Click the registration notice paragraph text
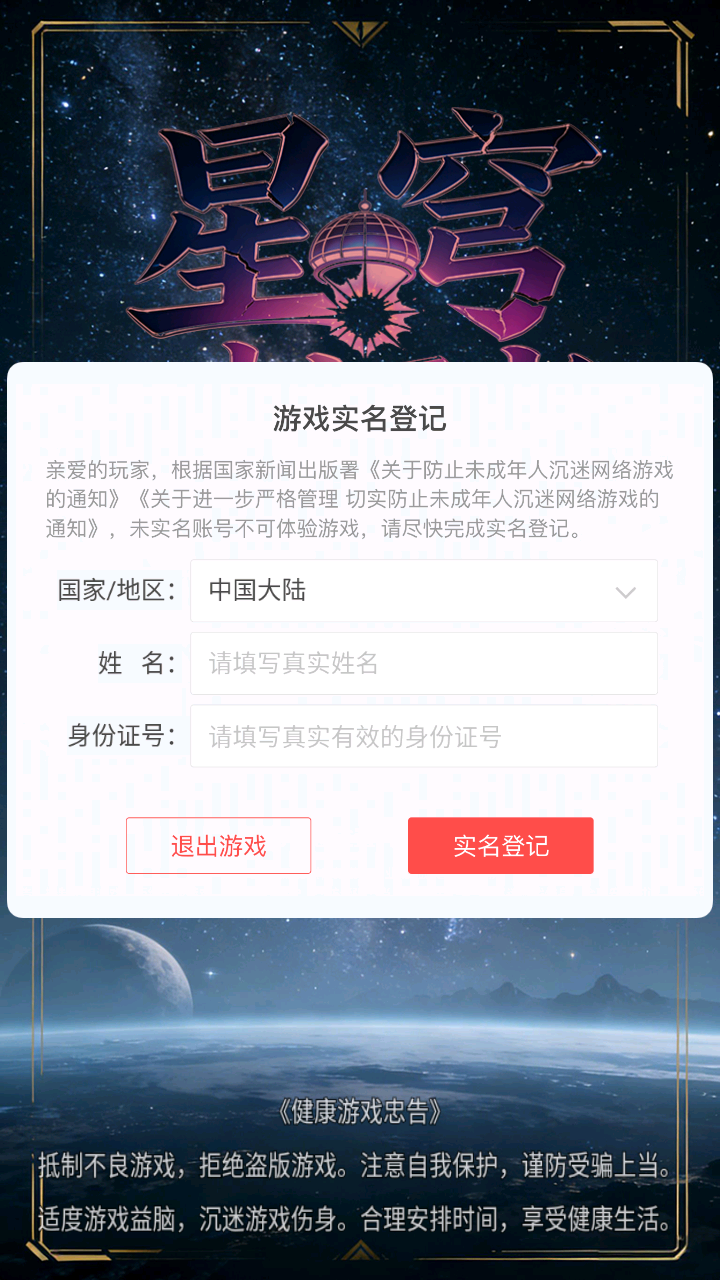This screenshot has height=1280, width=720. (x=360, y=499)
